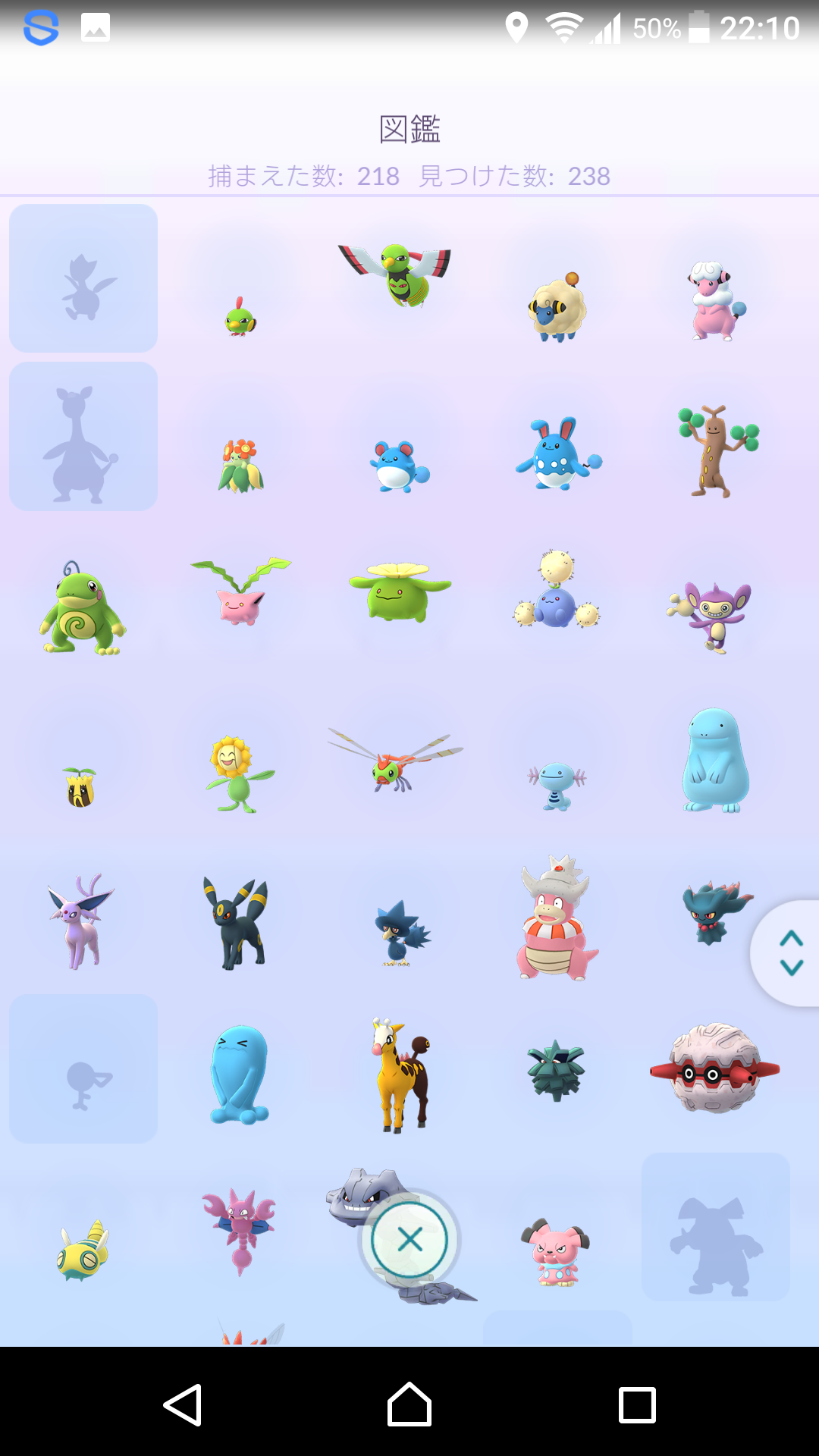View Espeon's Pokédex entry
Viewport: 819px width, 1456px height.
tap(80, 921)
